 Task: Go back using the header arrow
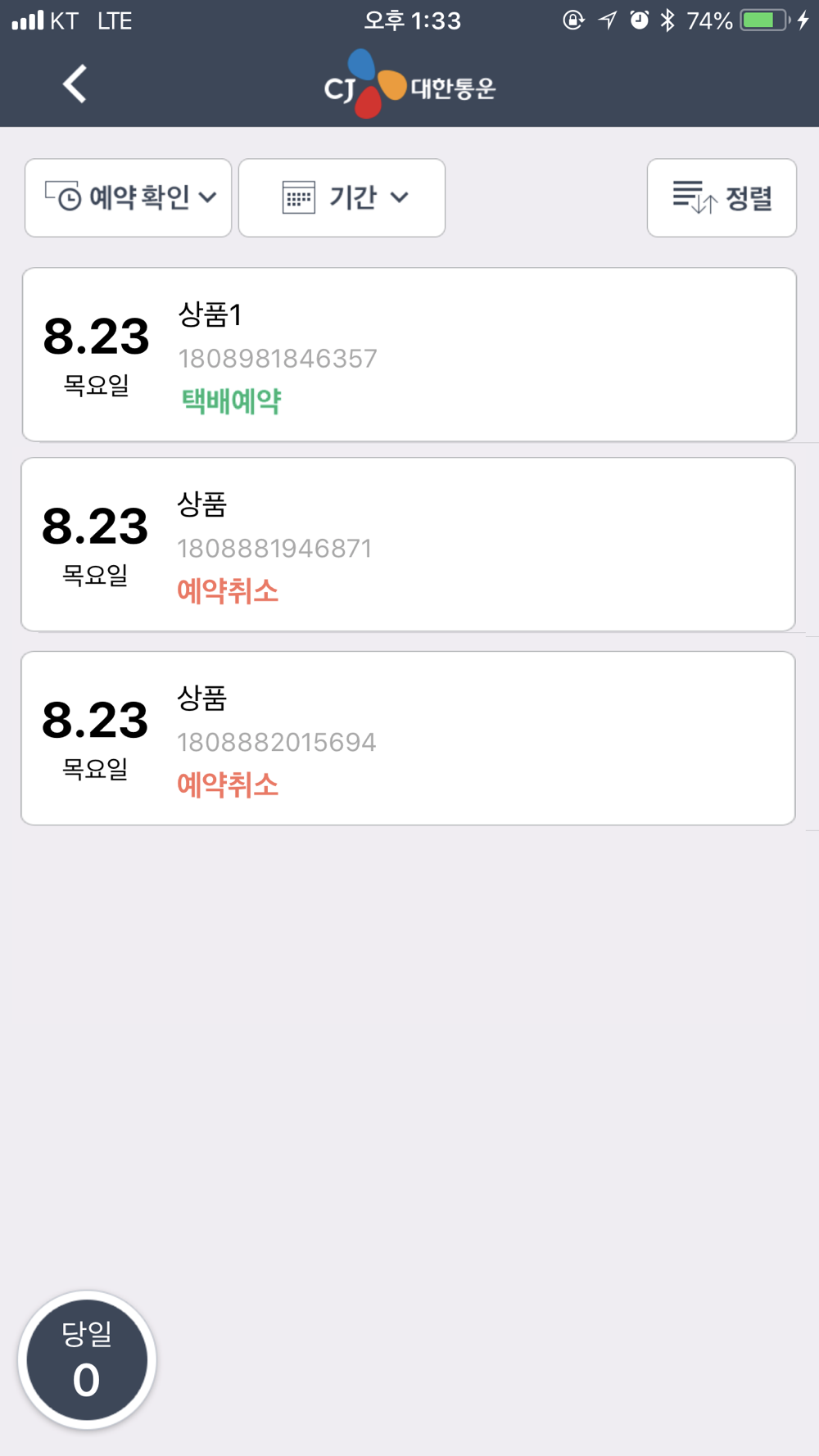pos(75,84)
